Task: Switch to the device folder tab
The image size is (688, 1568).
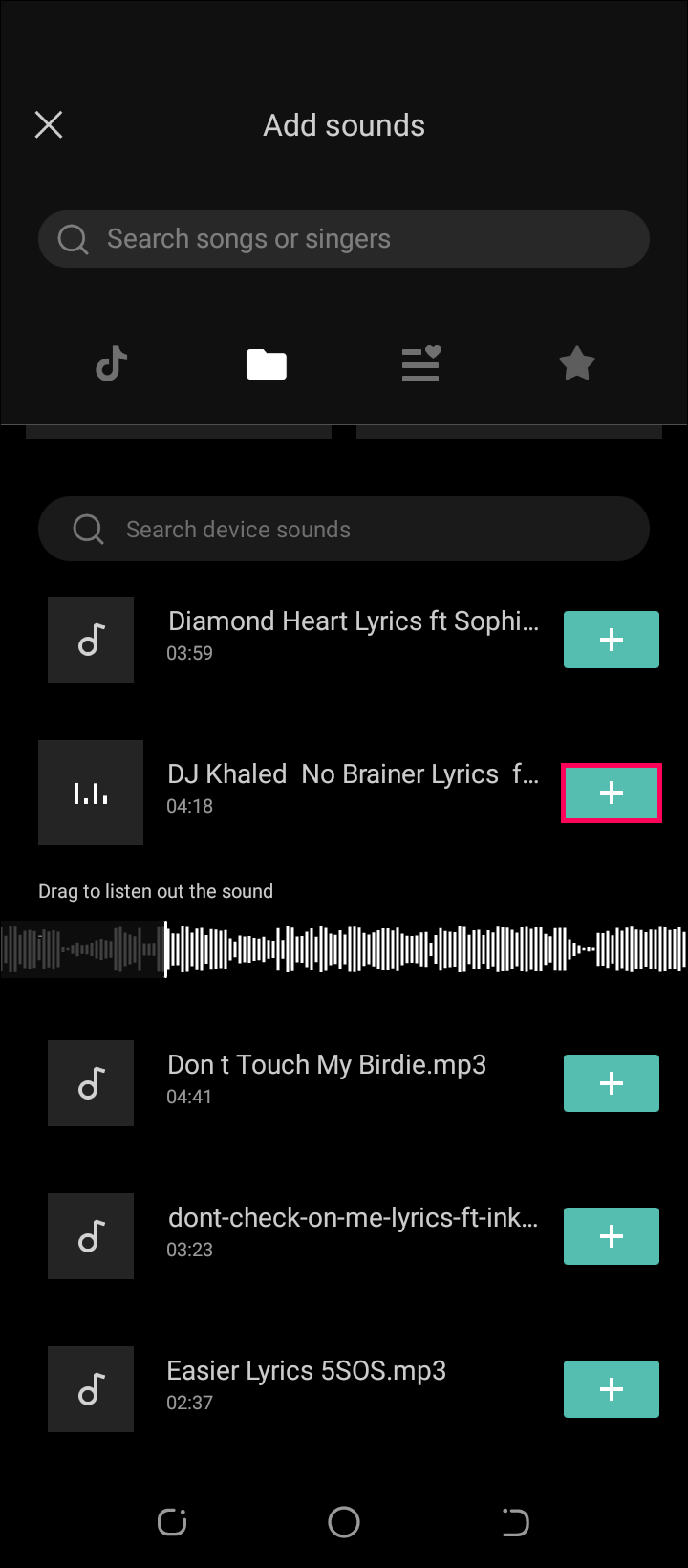Action: click(267, 364)
